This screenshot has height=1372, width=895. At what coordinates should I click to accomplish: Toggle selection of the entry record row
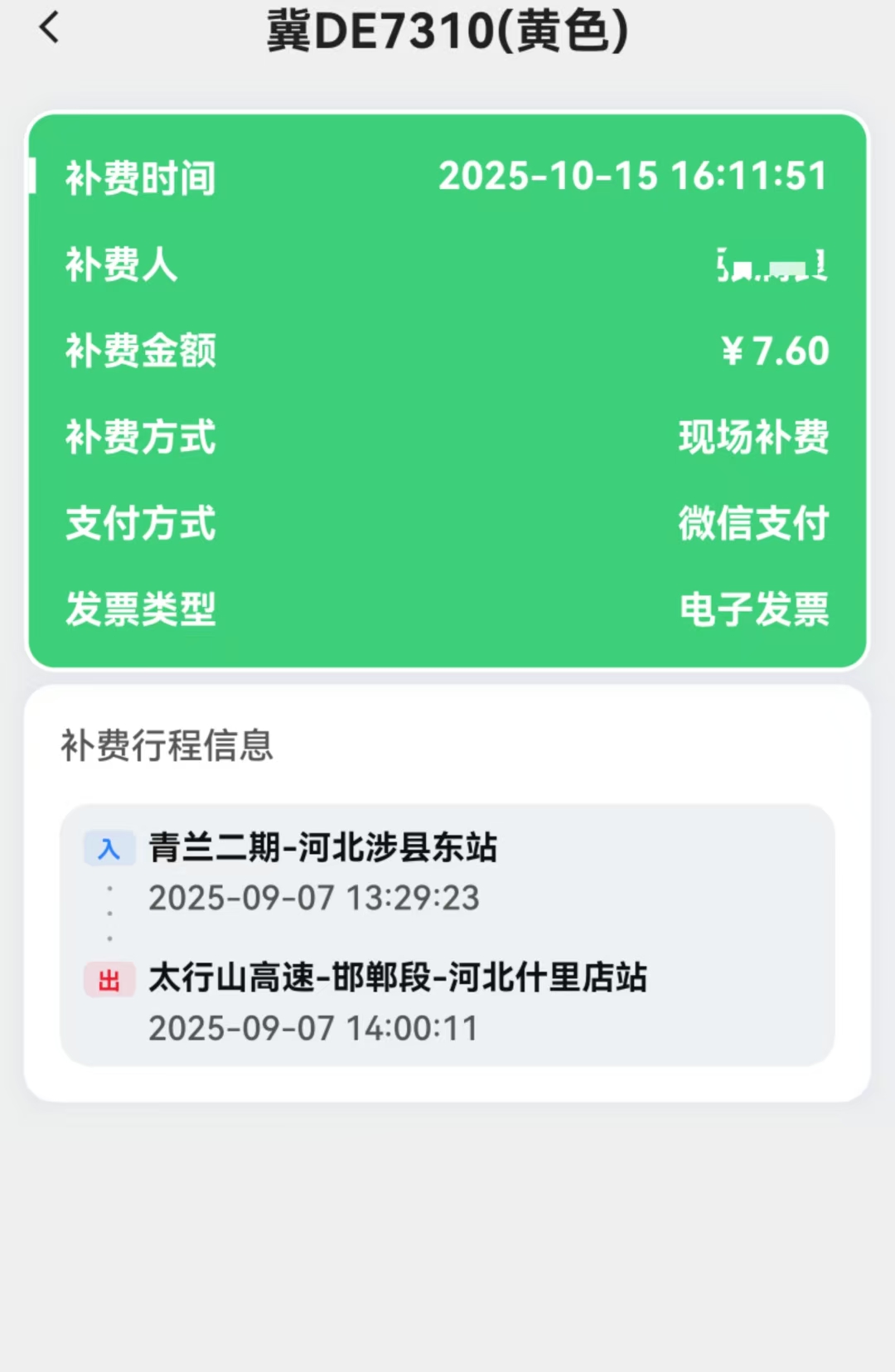(447, 870)
